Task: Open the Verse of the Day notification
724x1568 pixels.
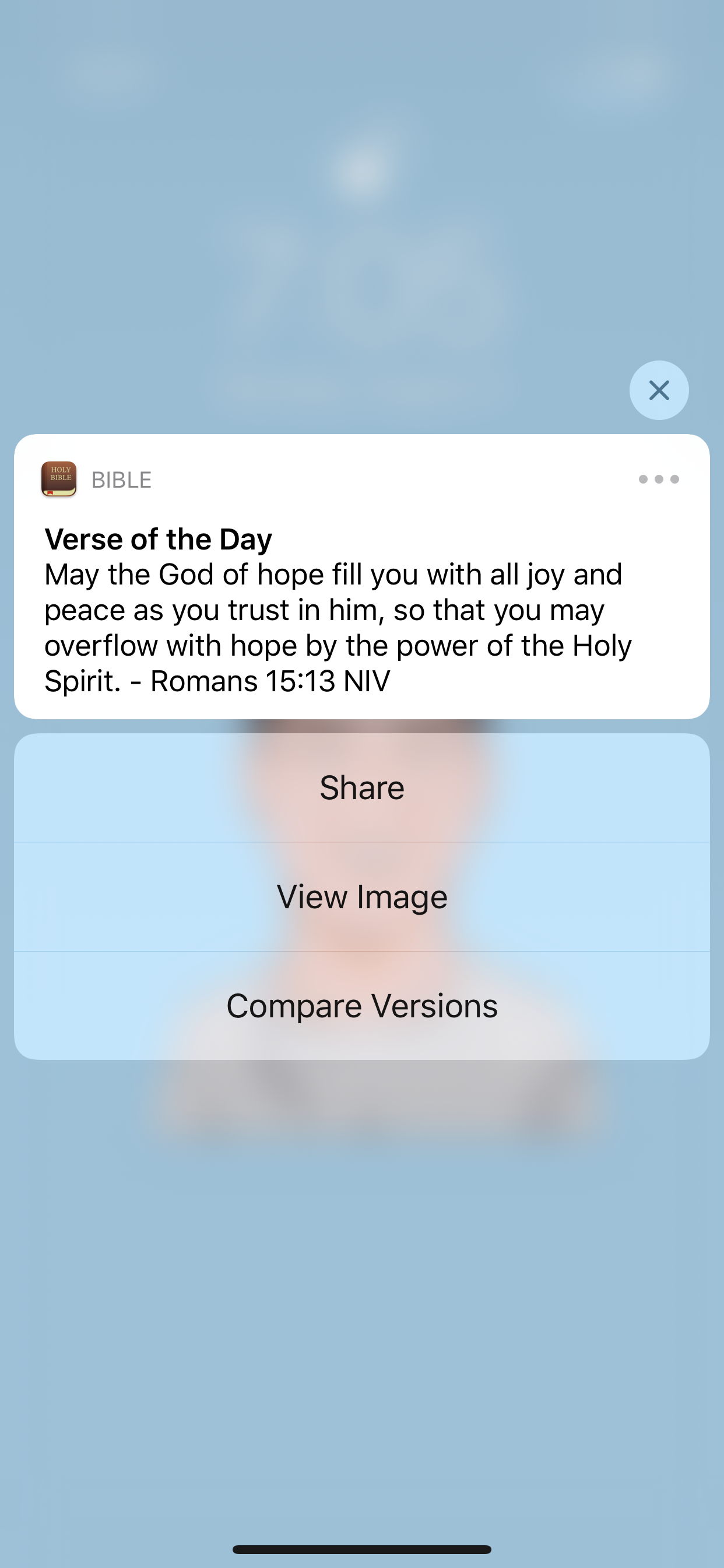Action: (x=361, y=608)
